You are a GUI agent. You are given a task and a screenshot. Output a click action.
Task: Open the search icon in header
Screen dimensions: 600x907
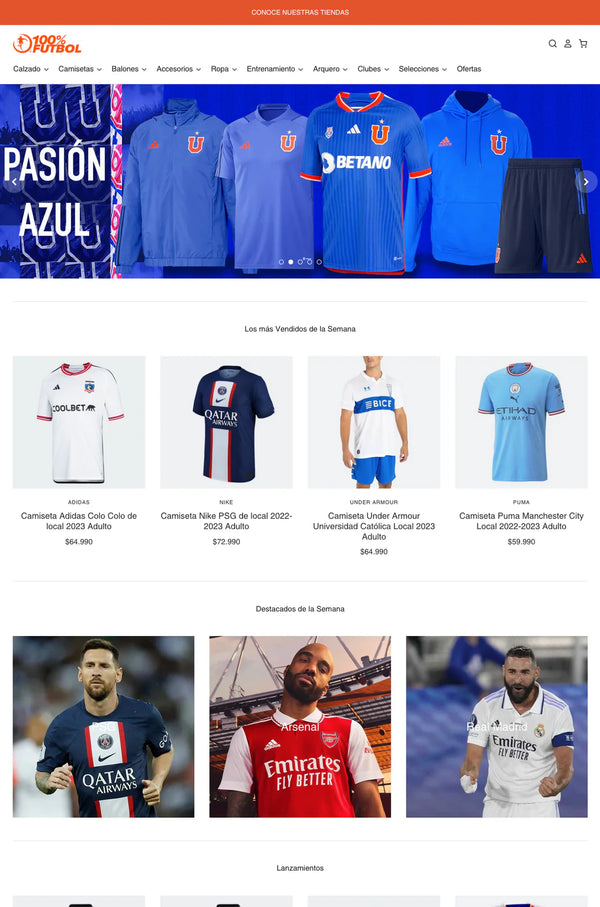pos(553,44)
